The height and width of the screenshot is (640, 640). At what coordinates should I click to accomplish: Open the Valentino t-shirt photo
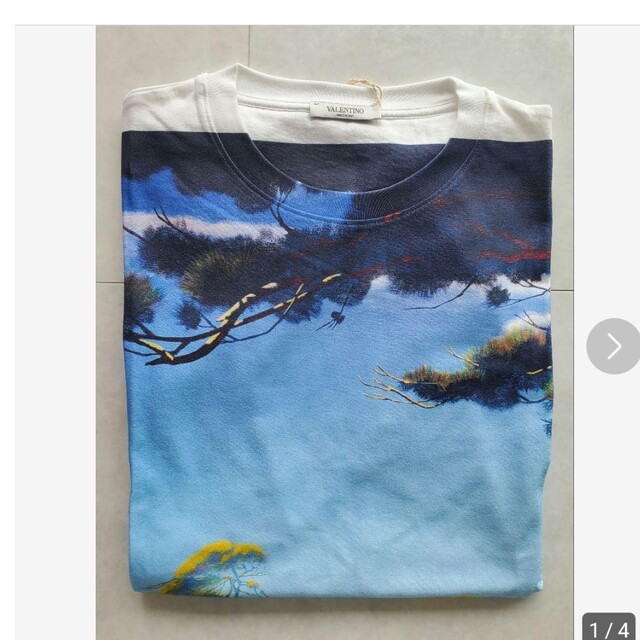(x=335, y=330)
